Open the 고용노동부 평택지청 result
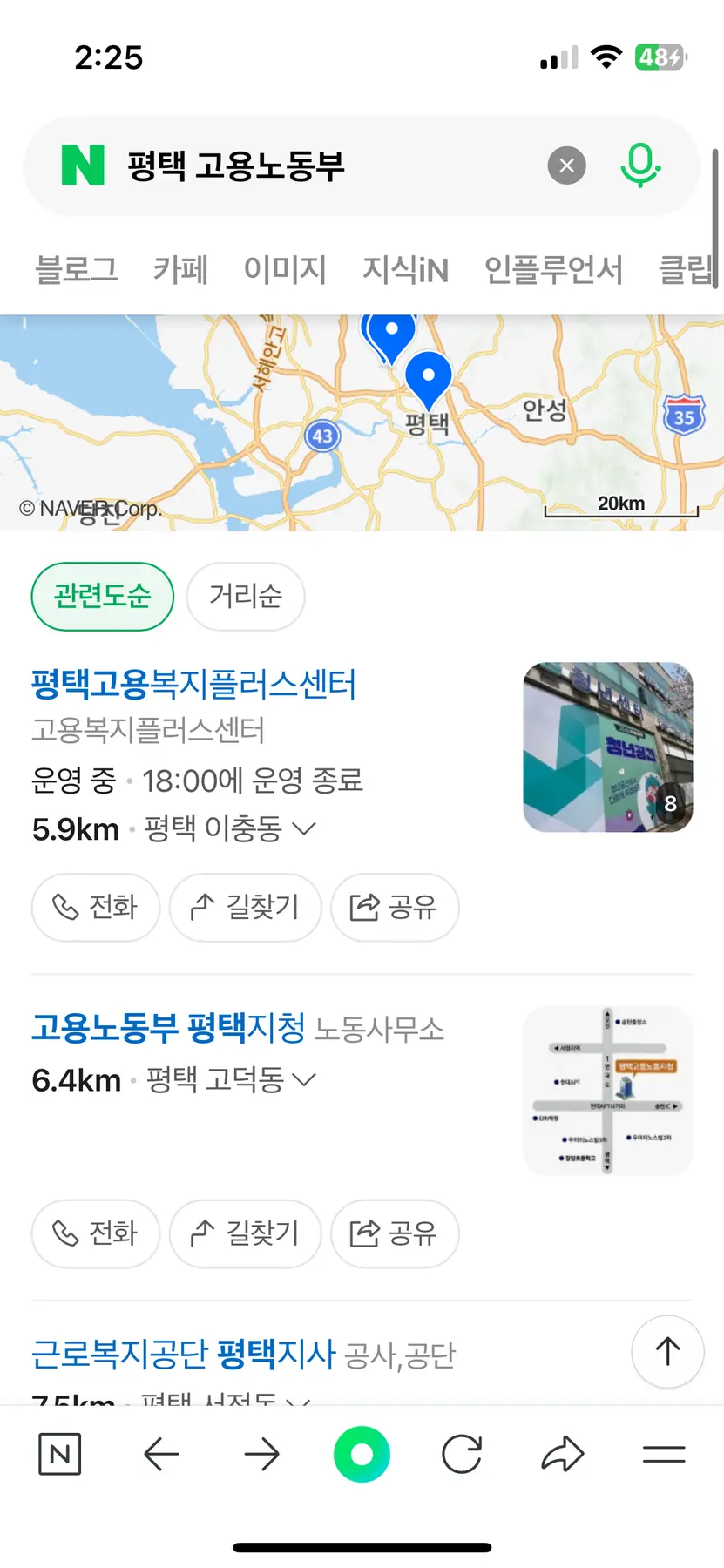The height and width of the screenshot is (1568, 724). [168, 1028]
